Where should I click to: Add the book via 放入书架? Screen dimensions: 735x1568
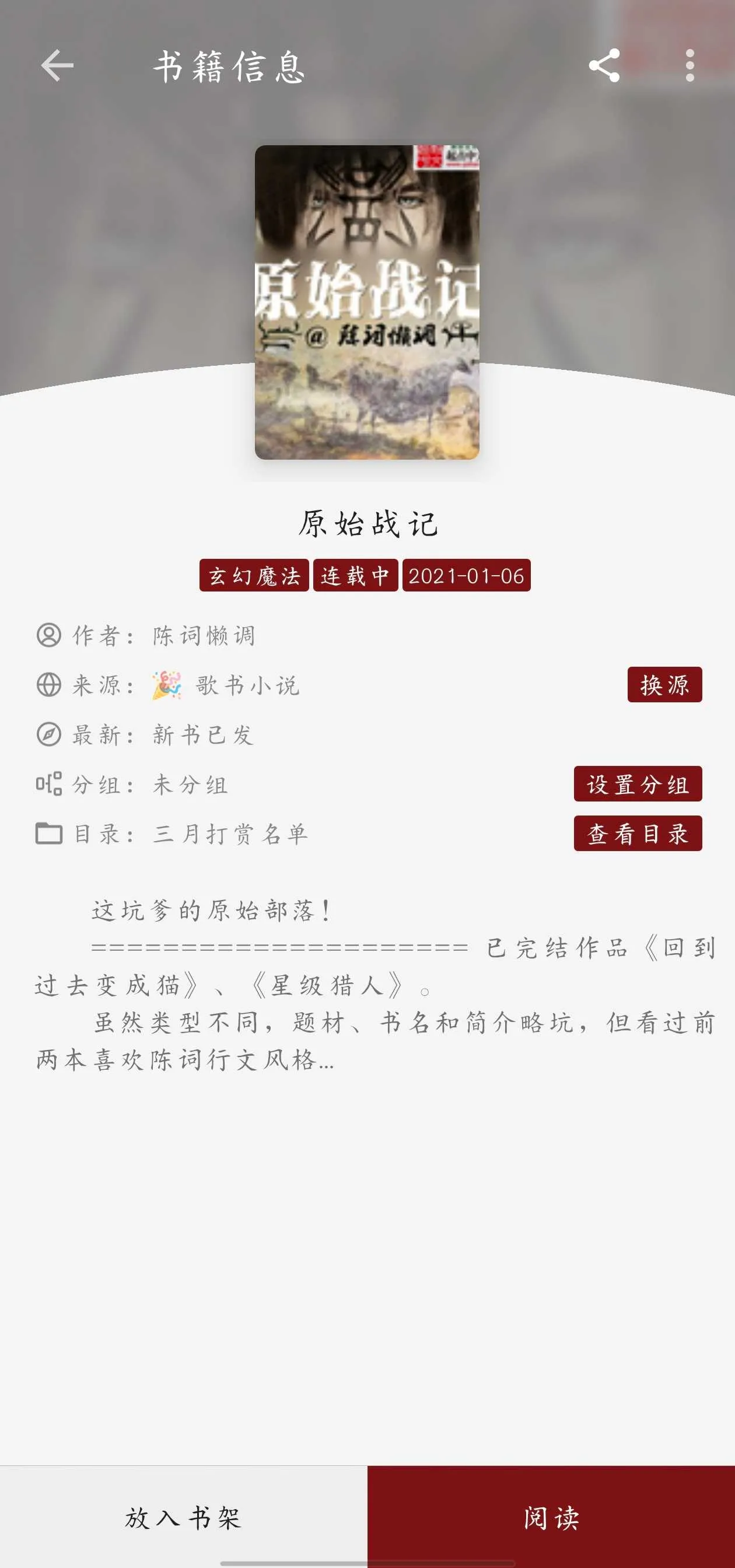183,1517
